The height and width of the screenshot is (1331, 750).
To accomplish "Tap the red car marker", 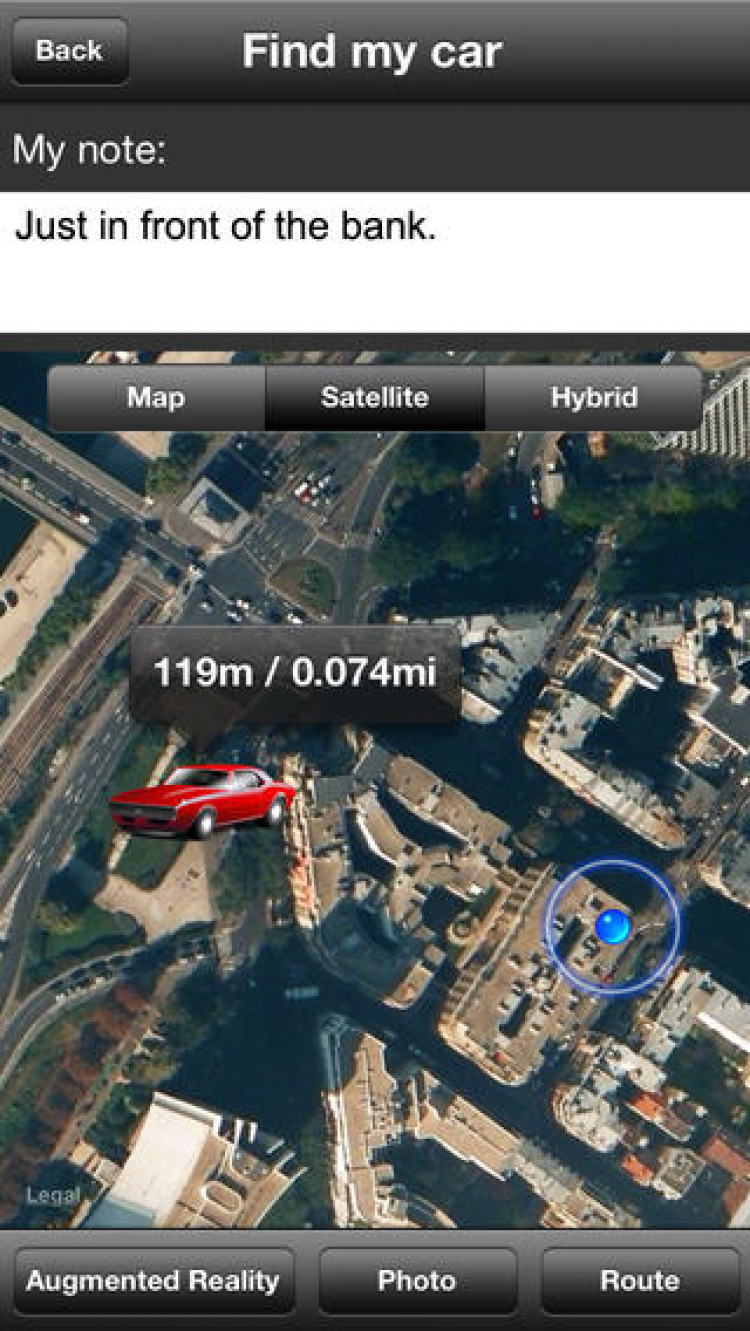I will [202, 799].
